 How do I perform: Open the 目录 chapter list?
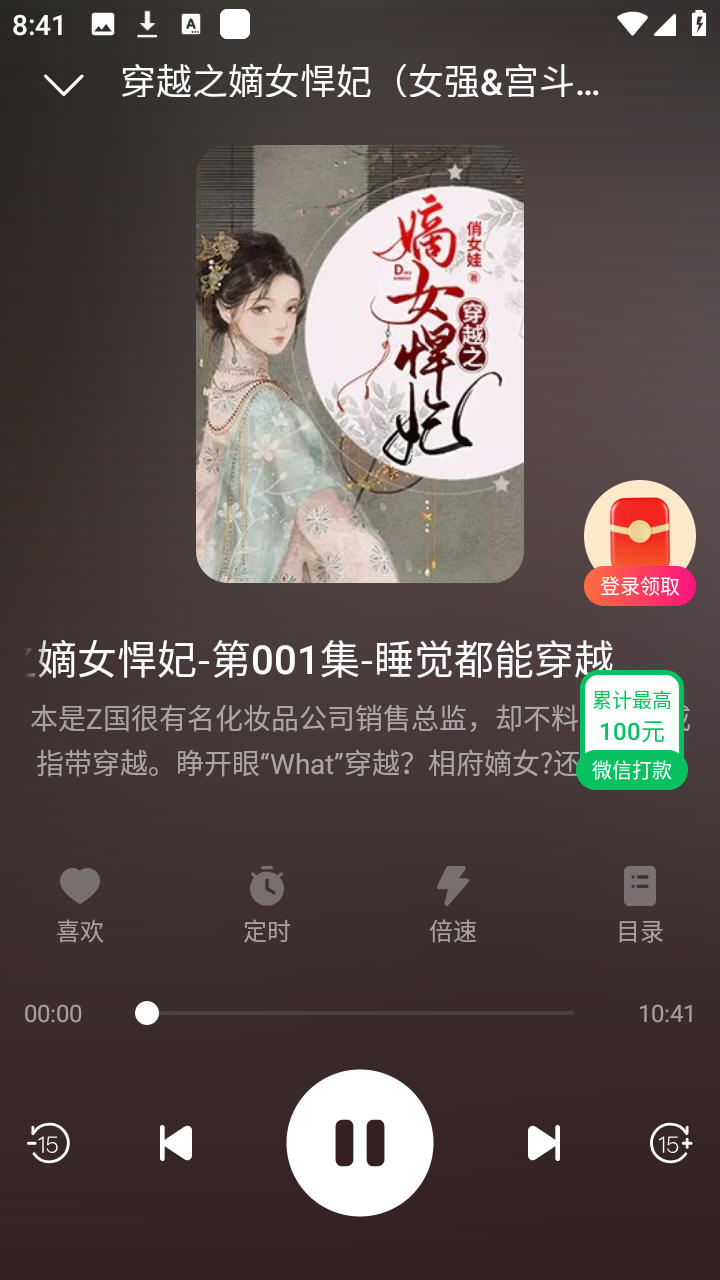640,905
